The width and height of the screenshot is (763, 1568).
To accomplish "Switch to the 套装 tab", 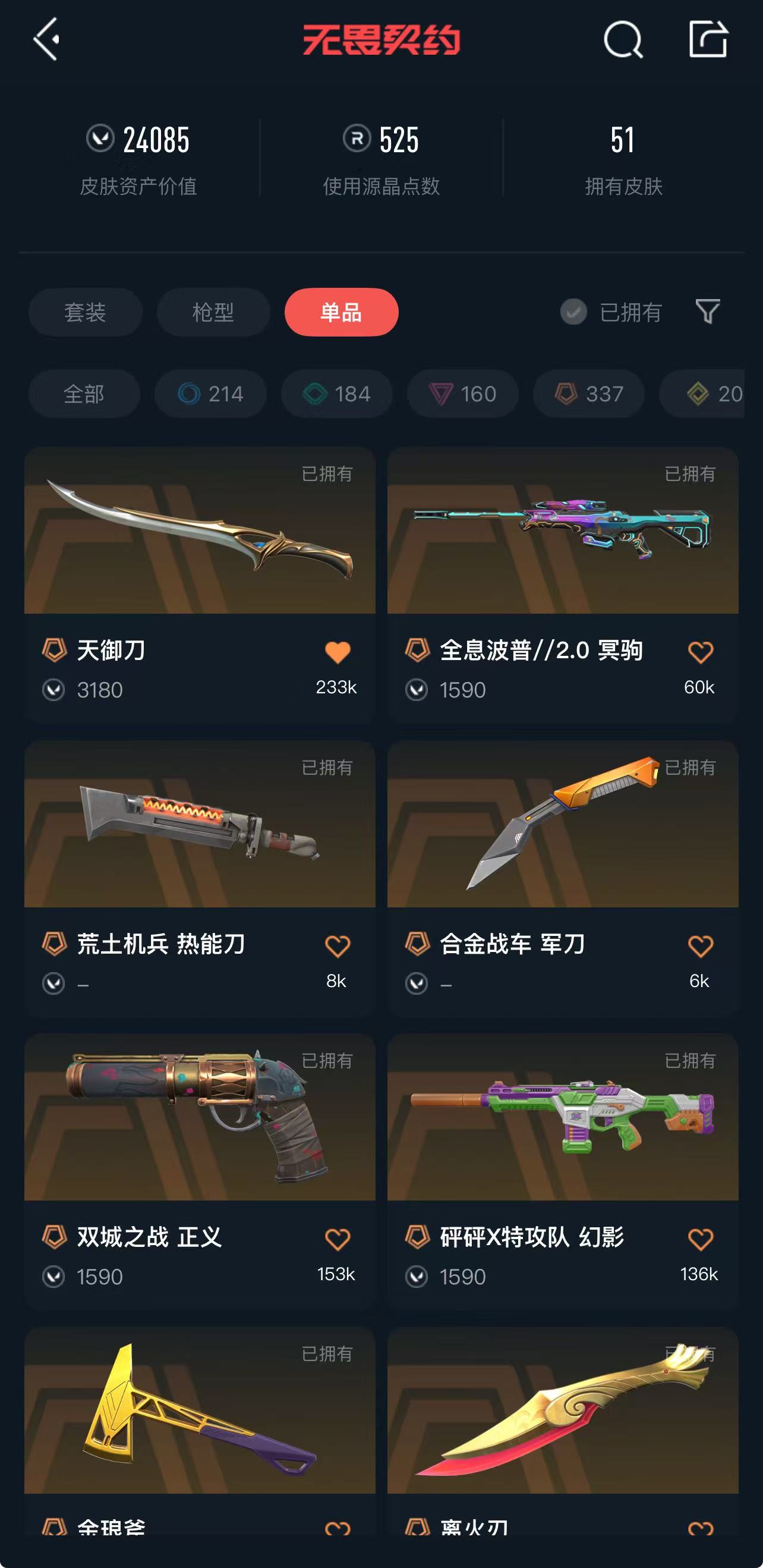I will pos(85,312).
